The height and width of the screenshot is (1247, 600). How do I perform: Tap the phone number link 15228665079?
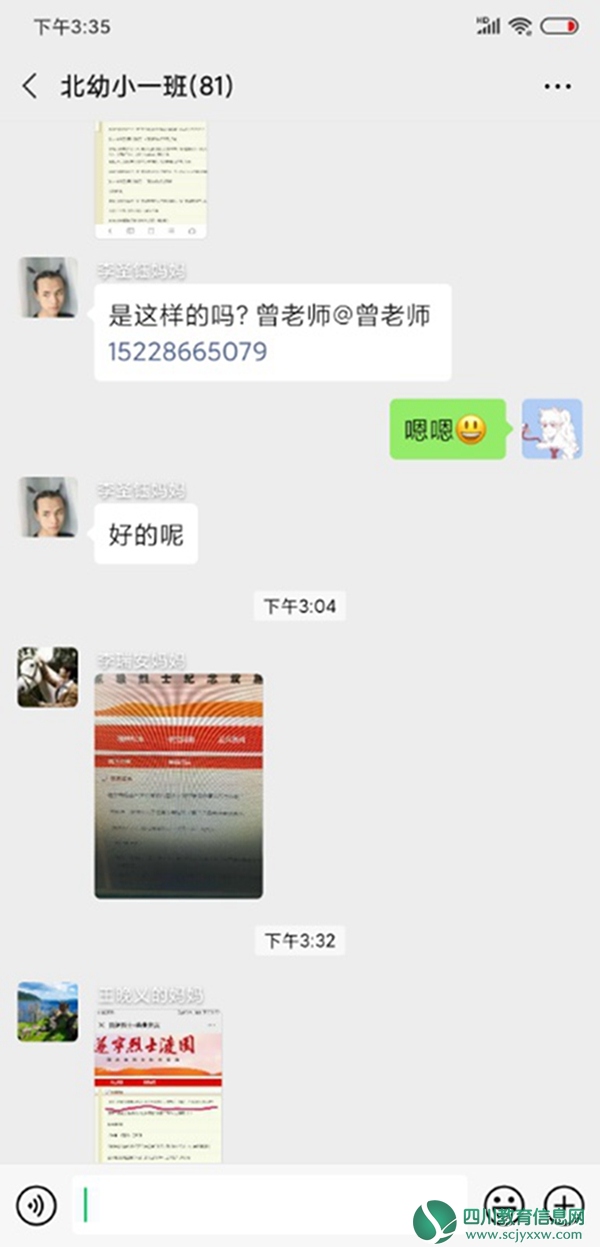(x=188, y=352)
